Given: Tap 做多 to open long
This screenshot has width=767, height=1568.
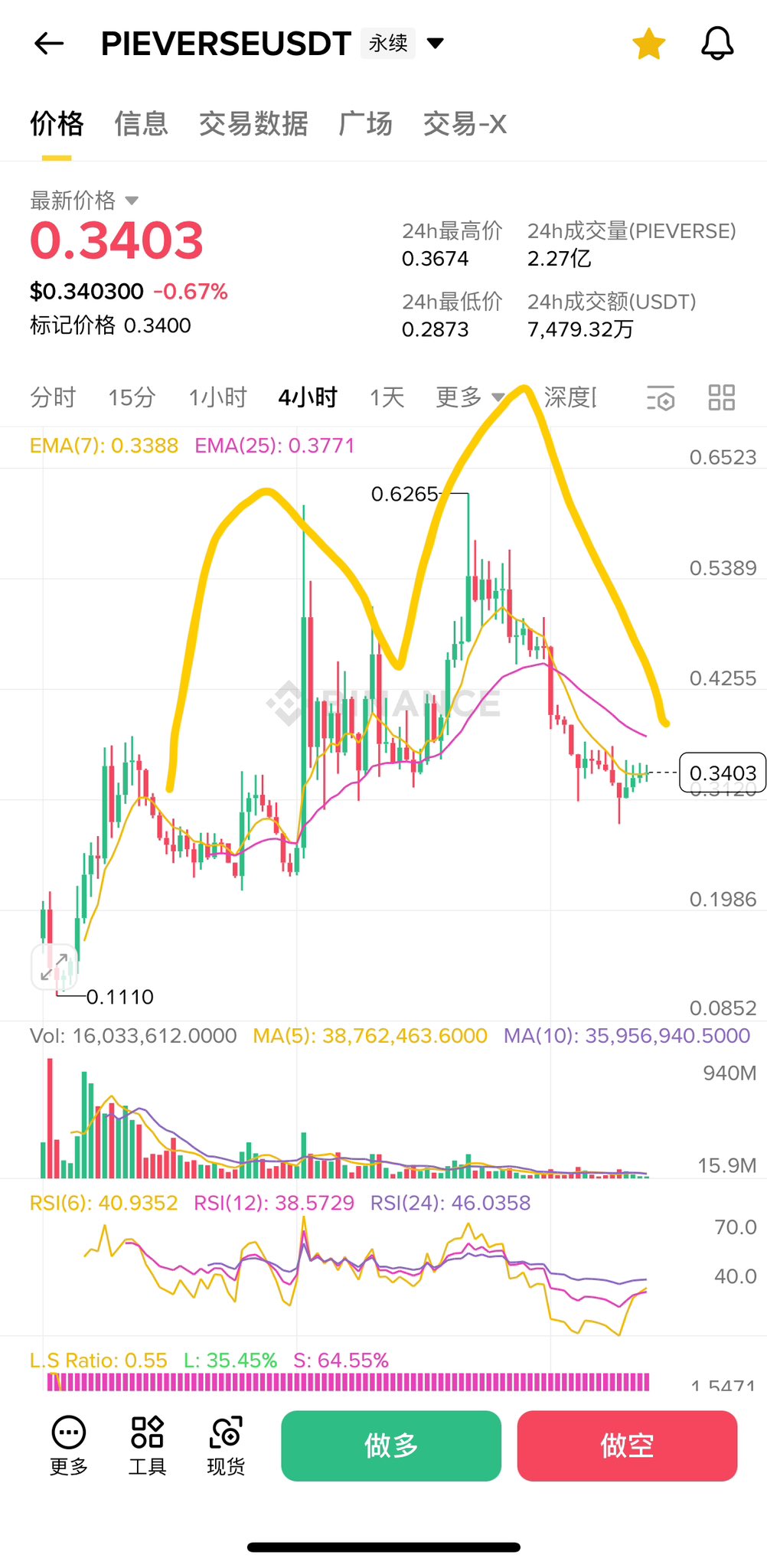Looking at the screenshot, I should coord(391,1445).
